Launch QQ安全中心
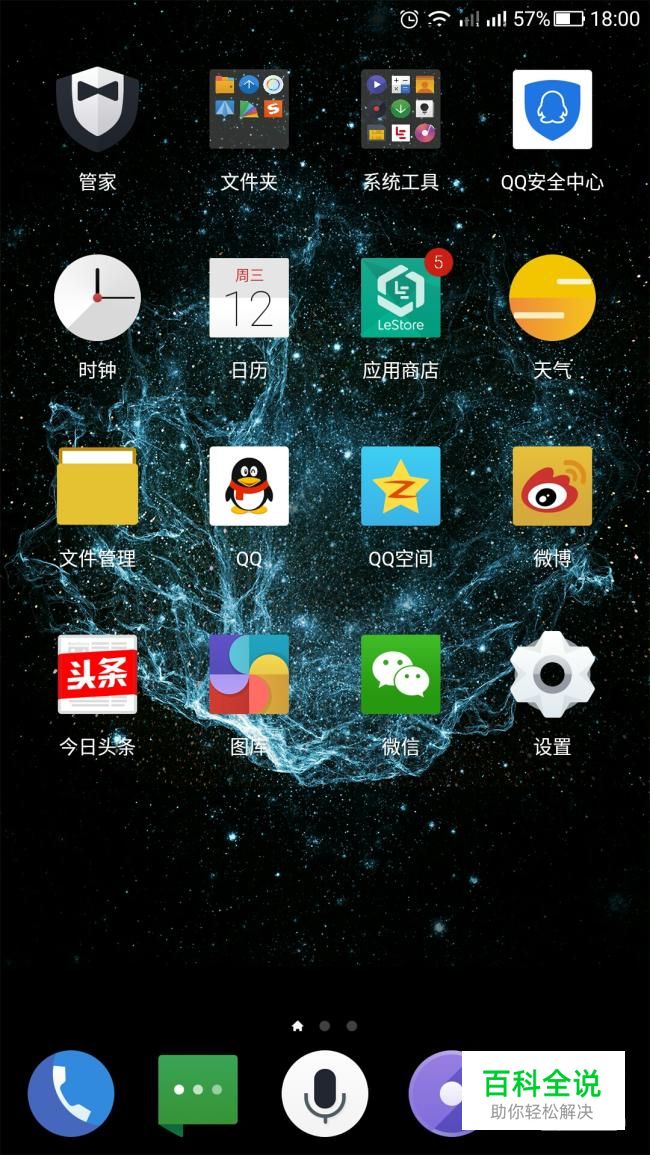The image size is (650, 1155). coord(552,110)
